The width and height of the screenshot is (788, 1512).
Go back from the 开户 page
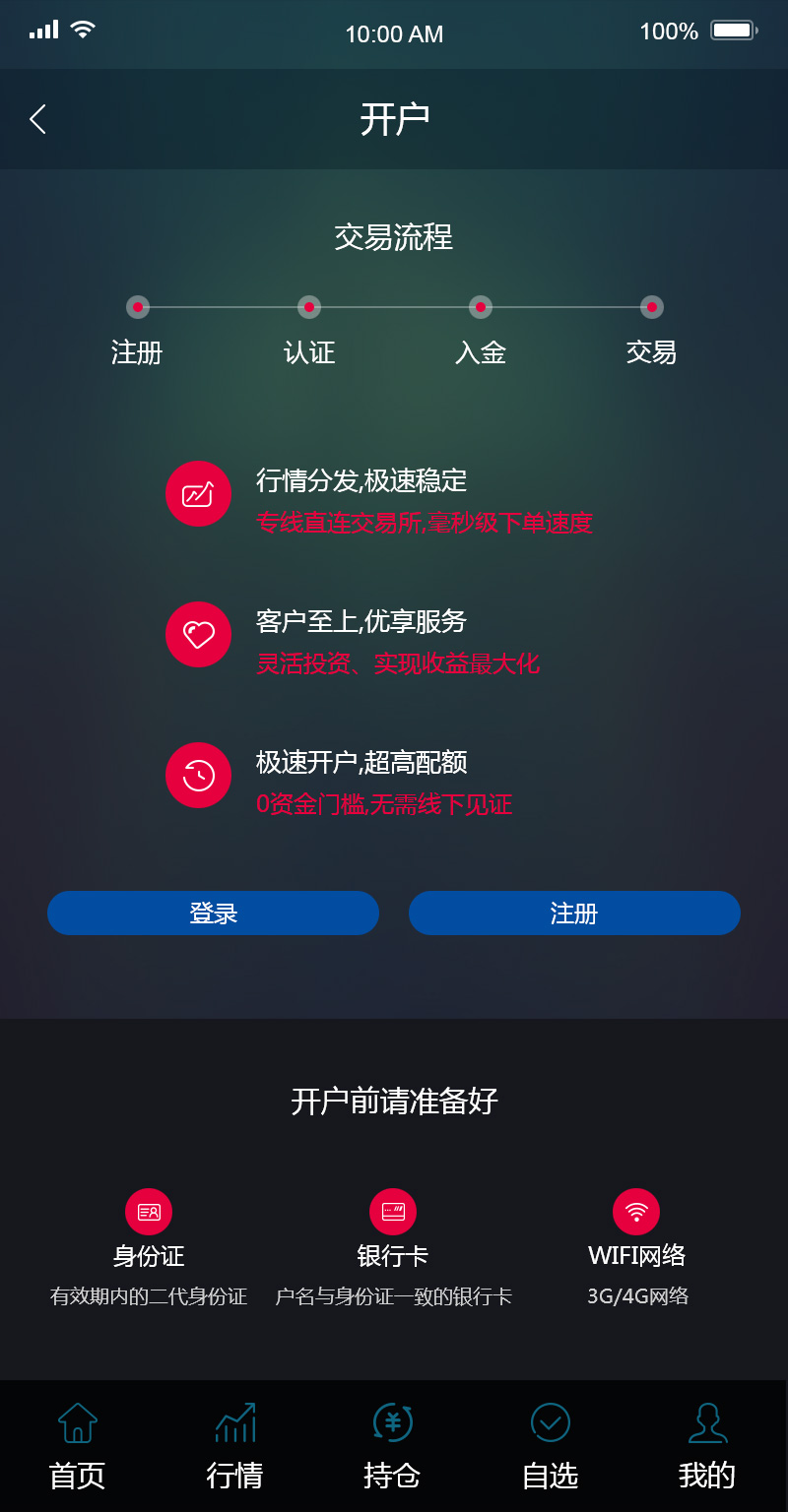(x=38, y=120)
